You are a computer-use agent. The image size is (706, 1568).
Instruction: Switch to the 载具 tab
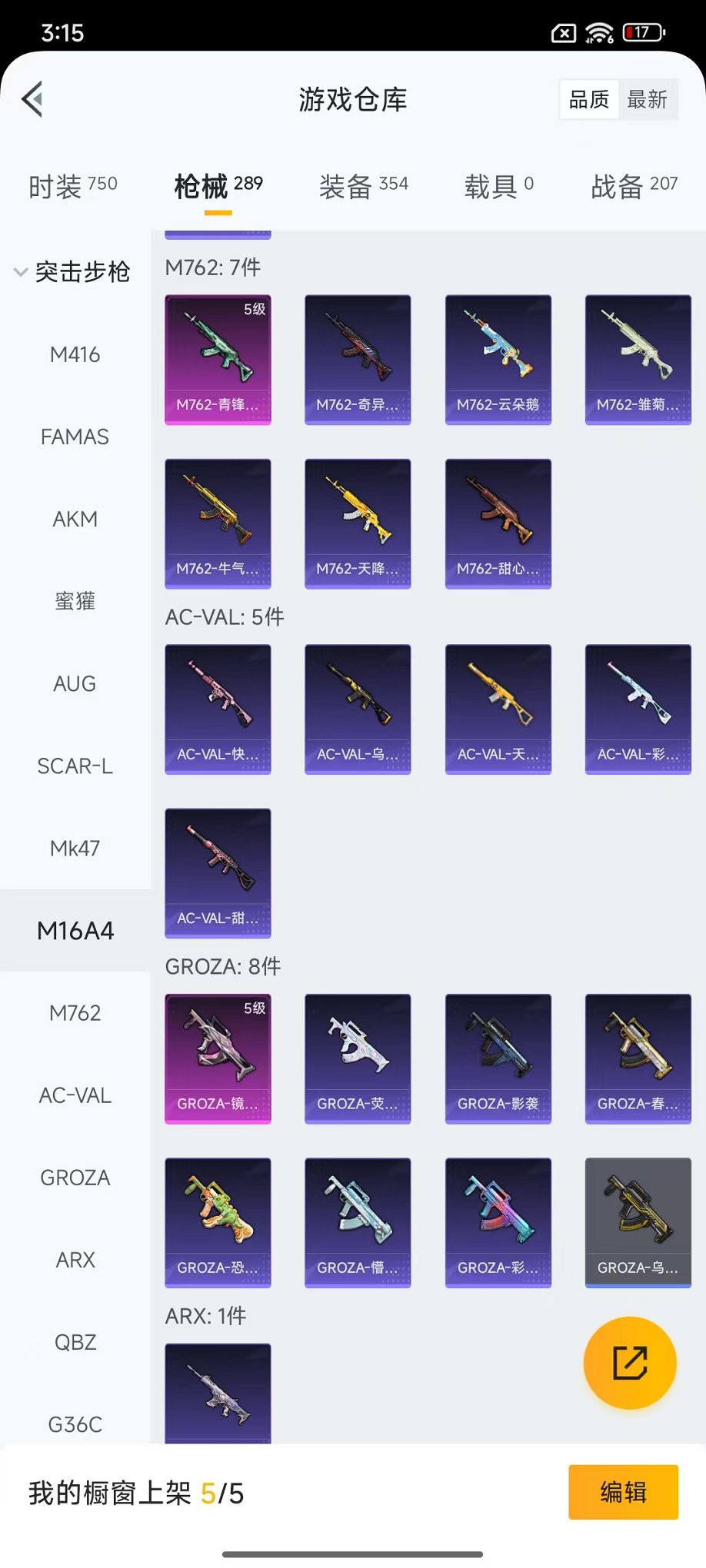(498, 185)
